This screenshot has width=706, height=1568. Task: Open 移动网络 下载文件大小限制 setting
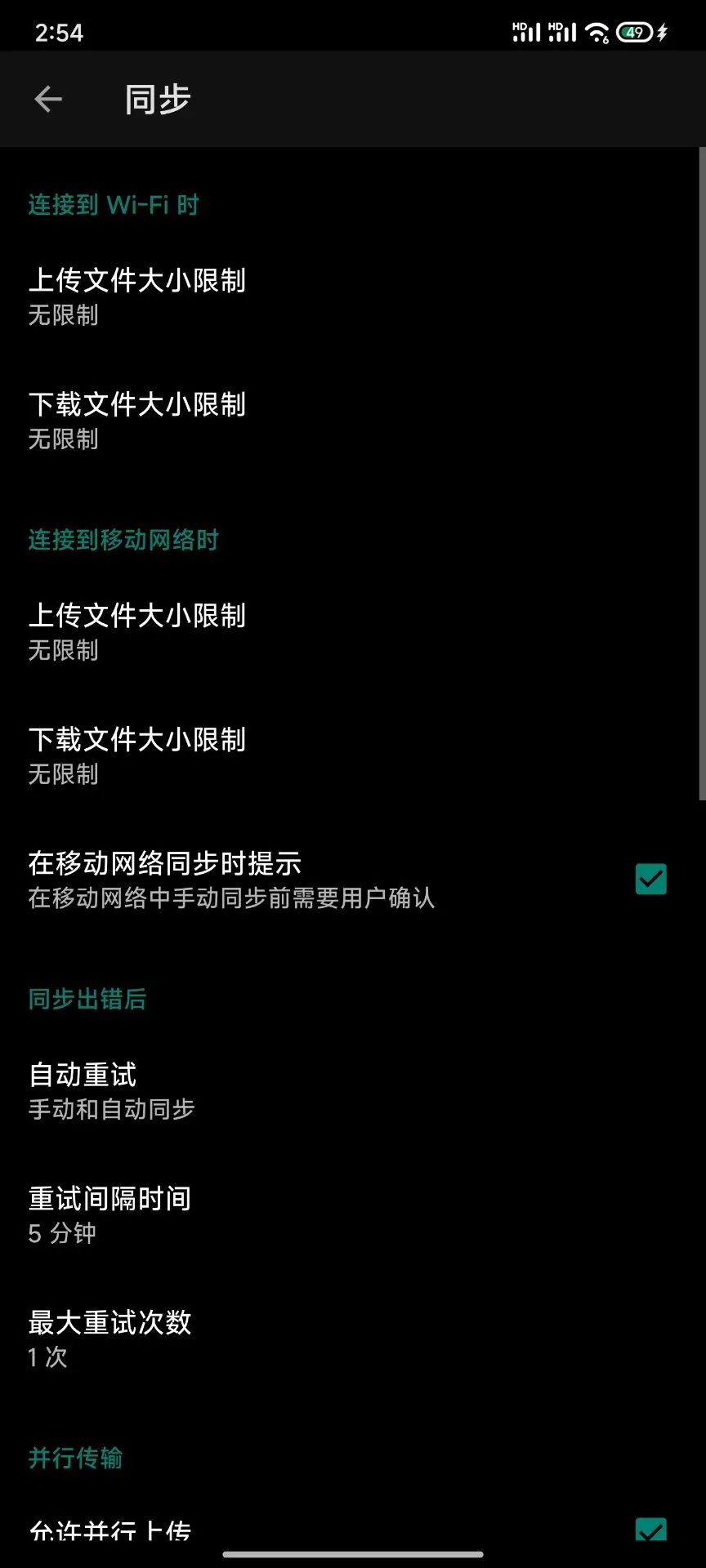point(137,755)
